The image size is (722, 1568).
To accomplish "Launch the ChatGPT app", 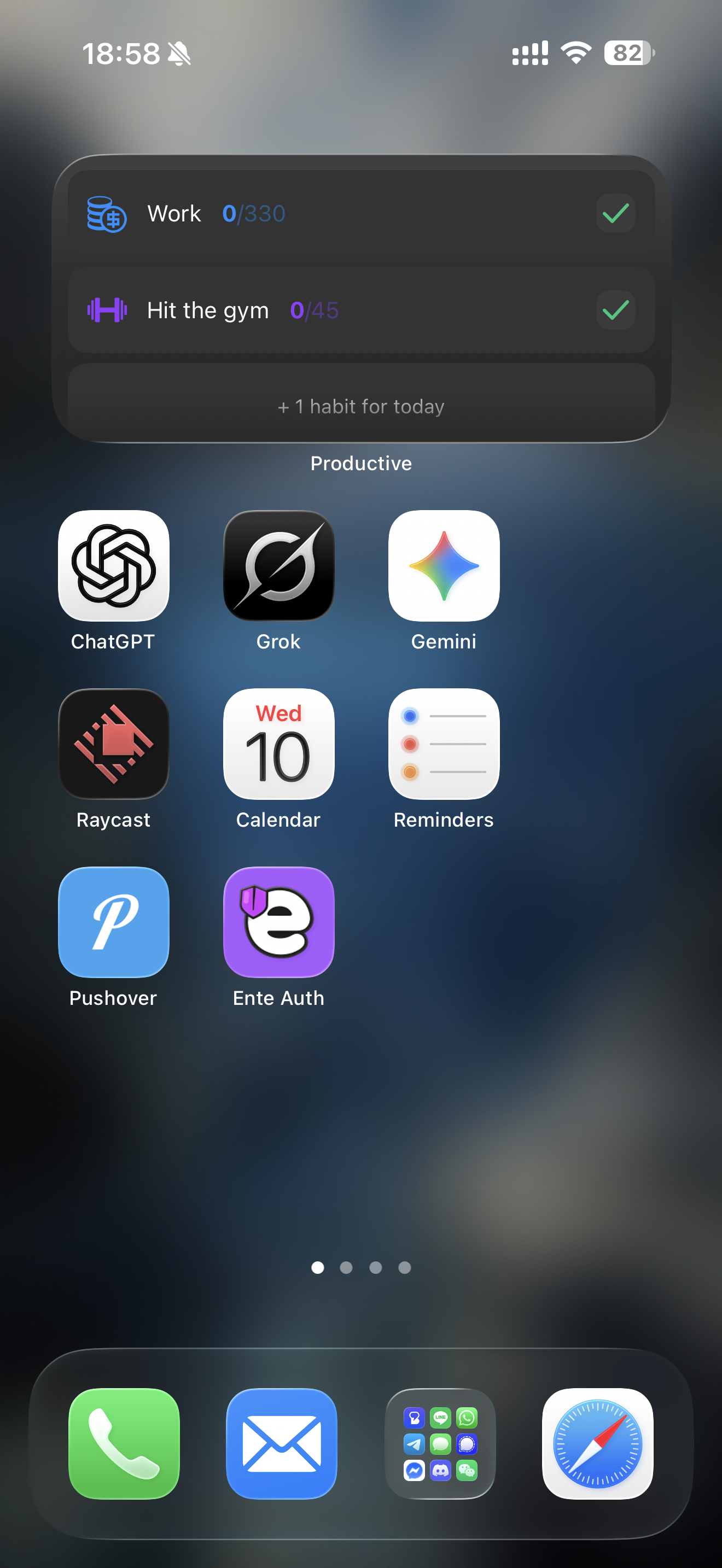I will (113, 565).
